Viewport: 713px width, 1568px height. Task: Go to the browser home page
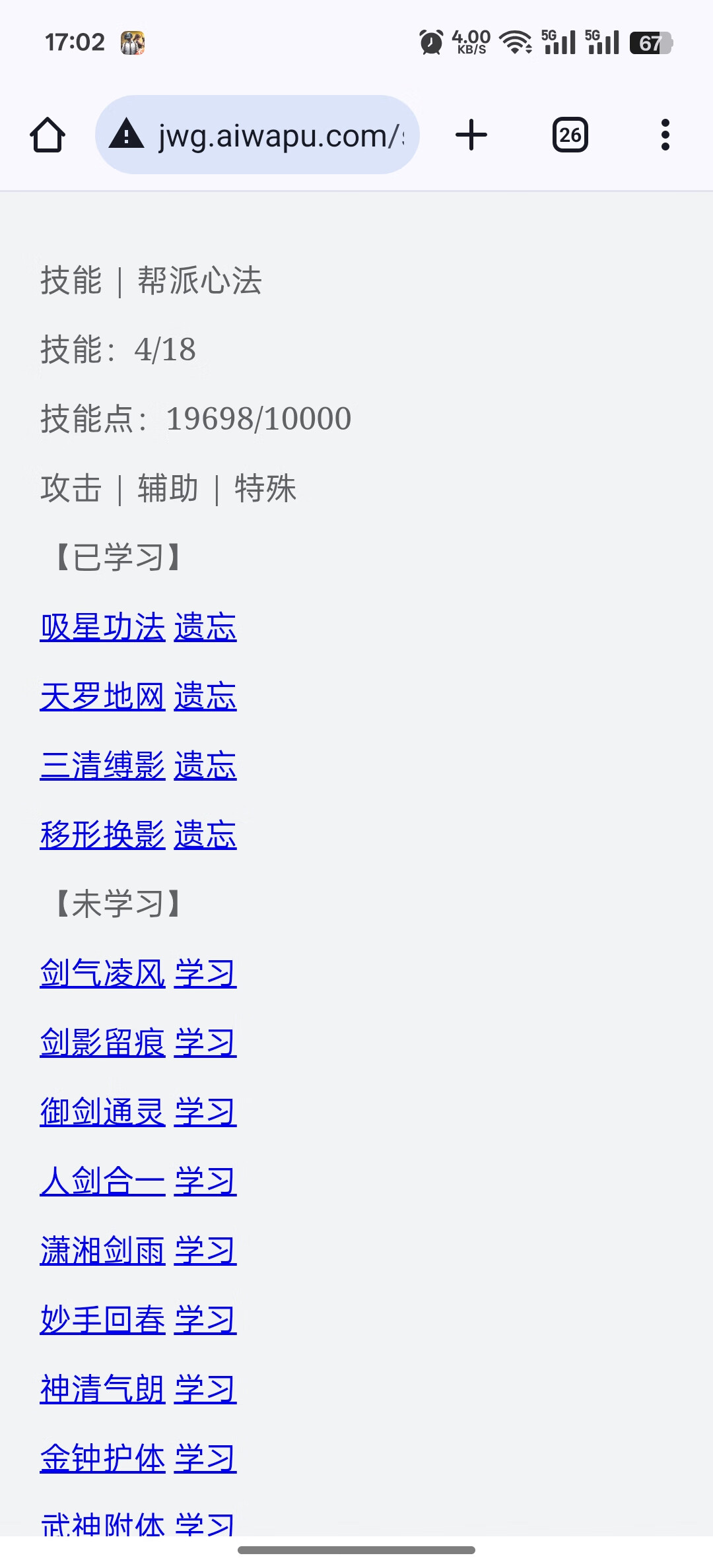[x=48, y=135]
